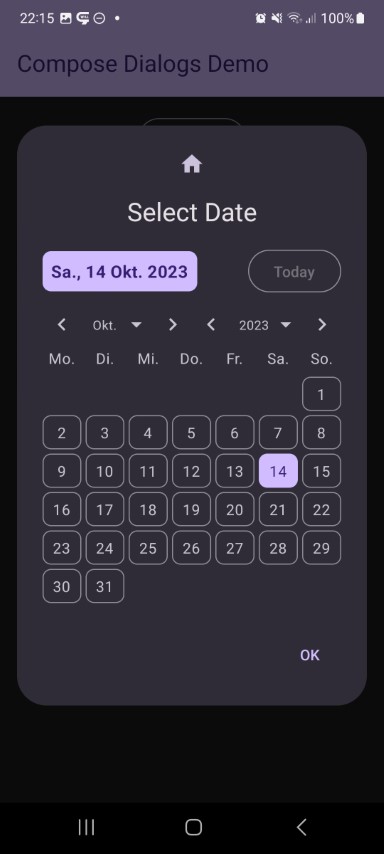Choose day 10 in the calendar

click(105, 471)
